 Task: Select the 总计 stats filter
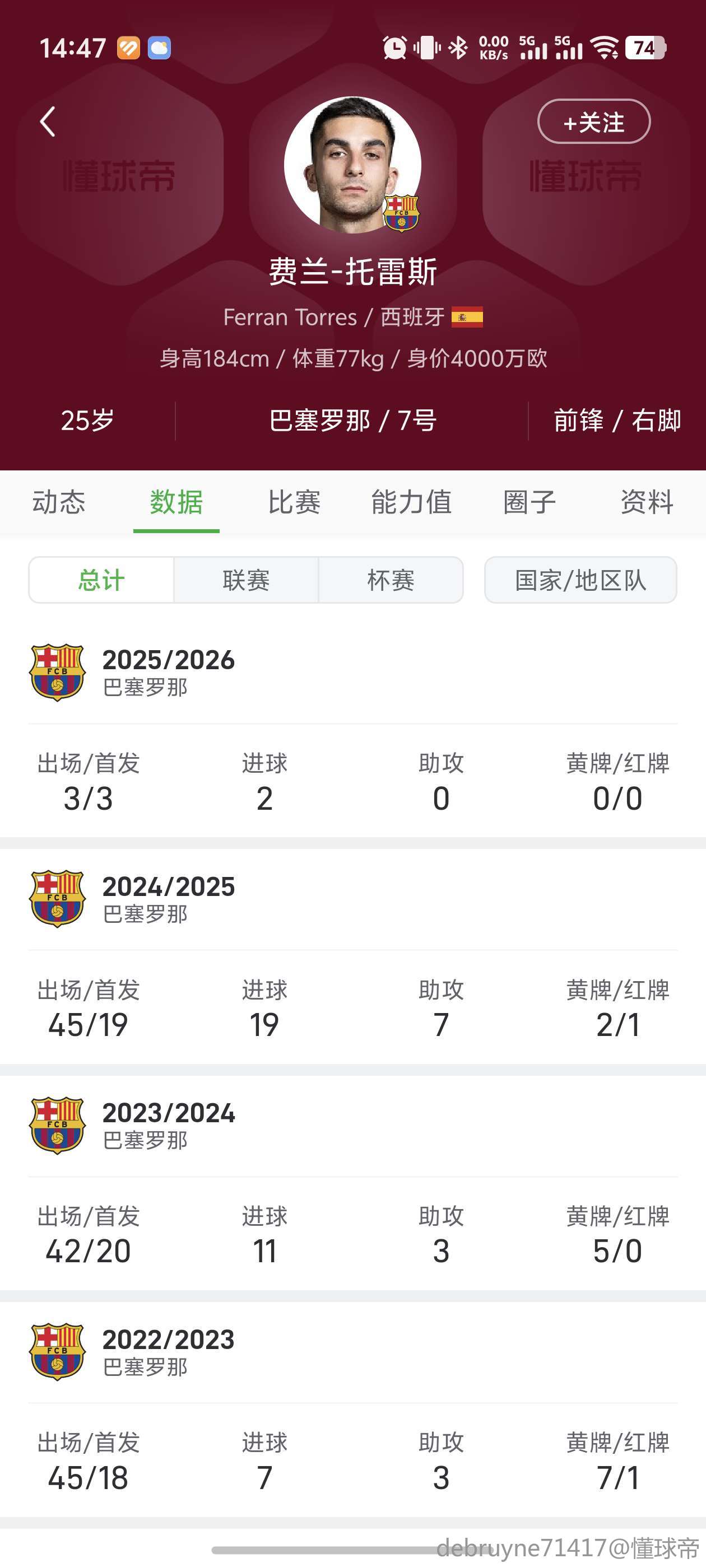(101, 580)
